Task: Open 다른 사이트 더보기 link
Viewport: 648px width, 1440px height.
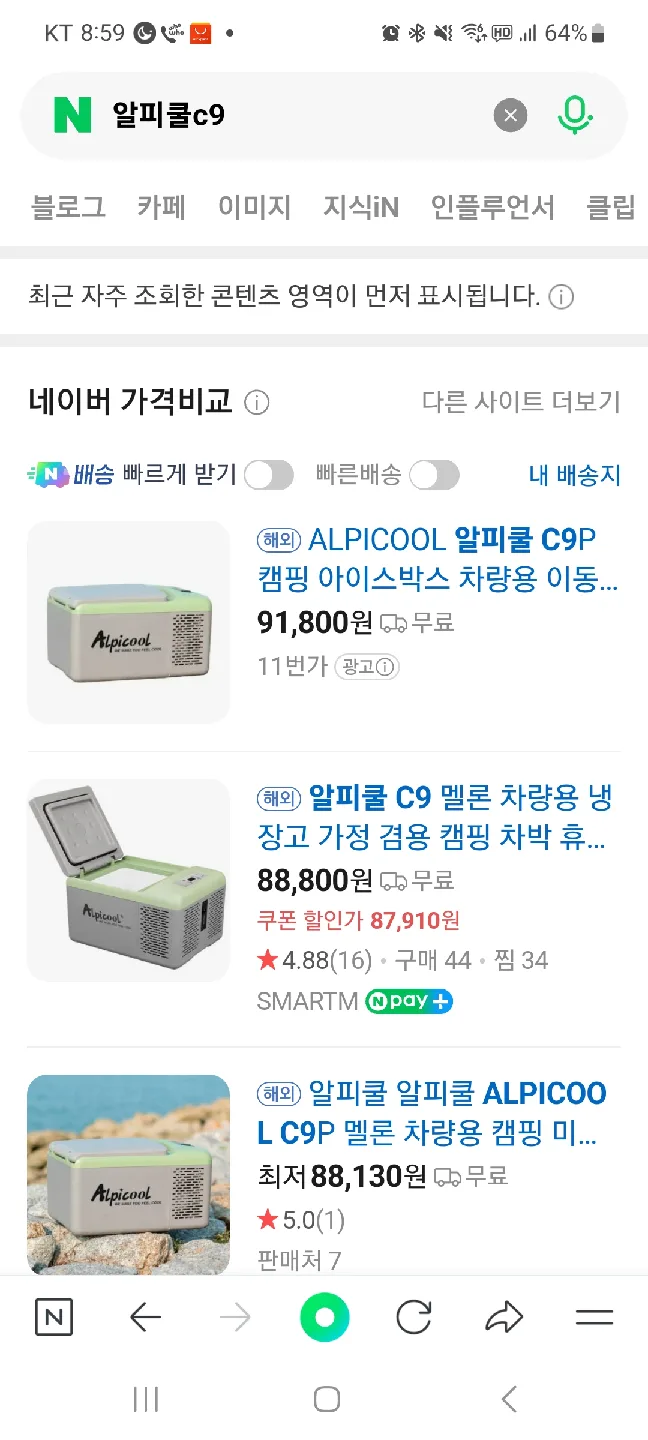Action: point(521,402)
